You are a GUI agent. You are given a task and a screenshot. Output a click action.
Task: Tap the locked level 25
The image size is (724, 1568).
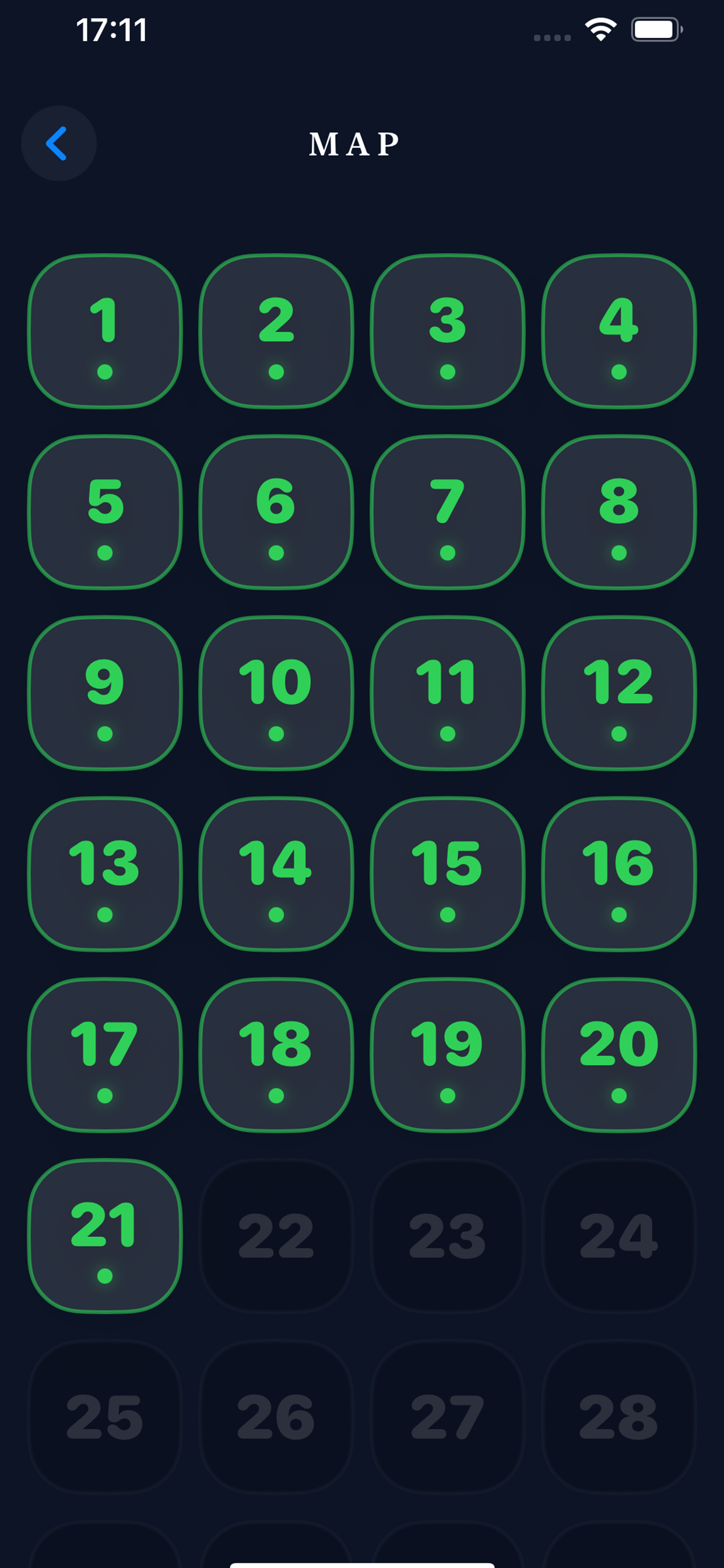click(105, 1416)
